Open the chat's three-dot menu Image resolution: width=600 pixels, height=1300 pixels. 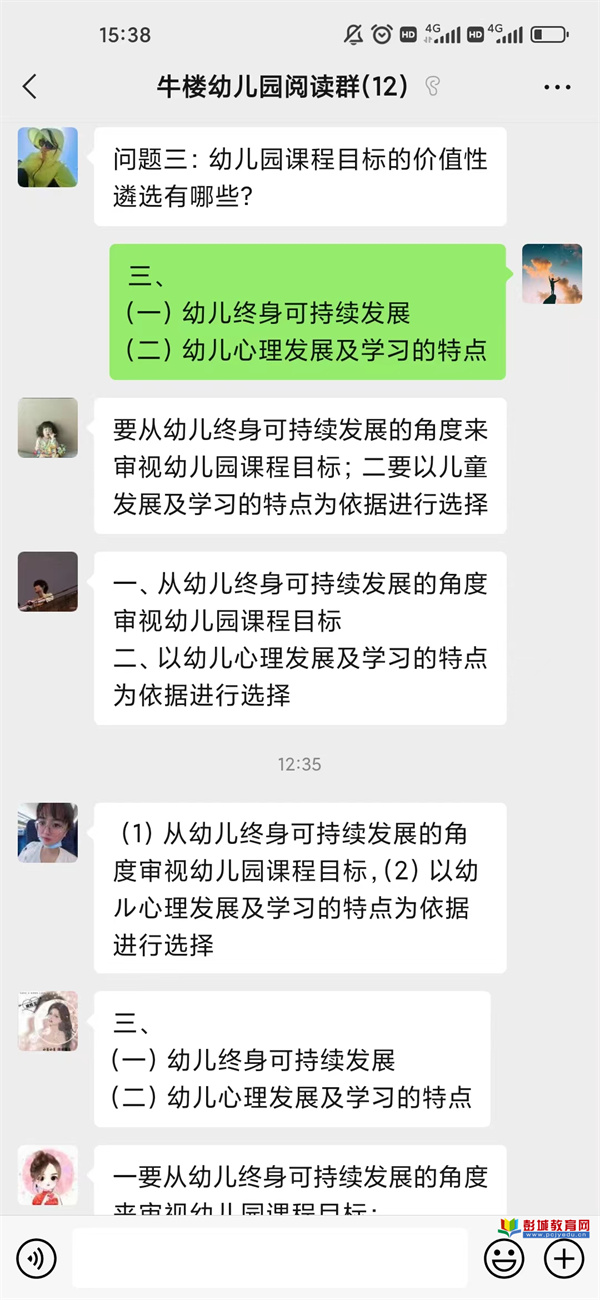pyautogui.click(x=557, y=87)
